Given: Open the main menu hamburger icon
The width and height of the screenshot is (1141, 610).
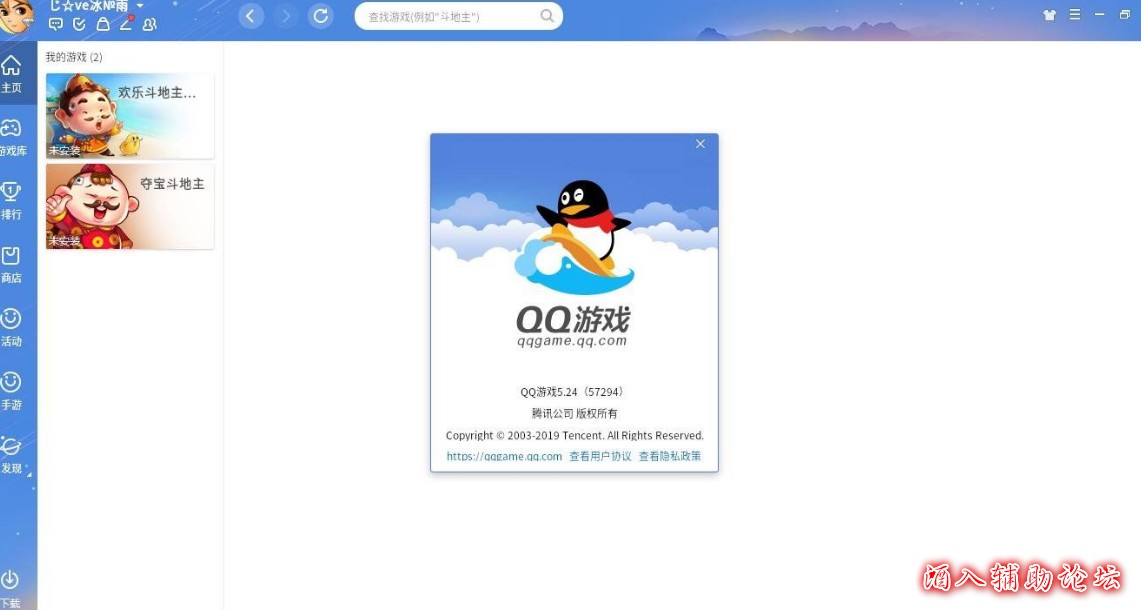Looking at the screenshot, I should pyautogui.click(x=1075, y=15).
